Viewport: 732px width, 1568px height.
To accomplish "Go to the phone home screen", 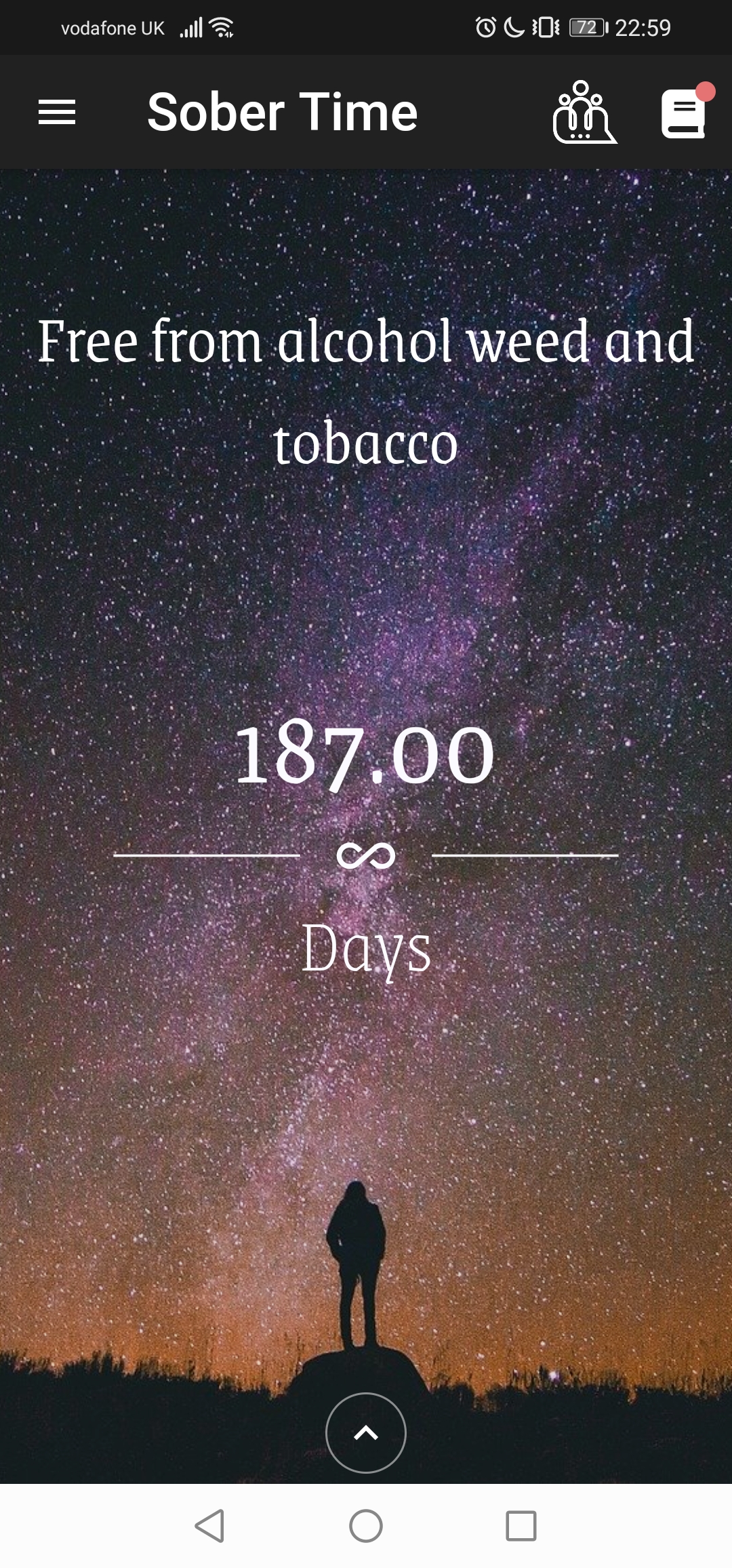I will [366, 1526].
